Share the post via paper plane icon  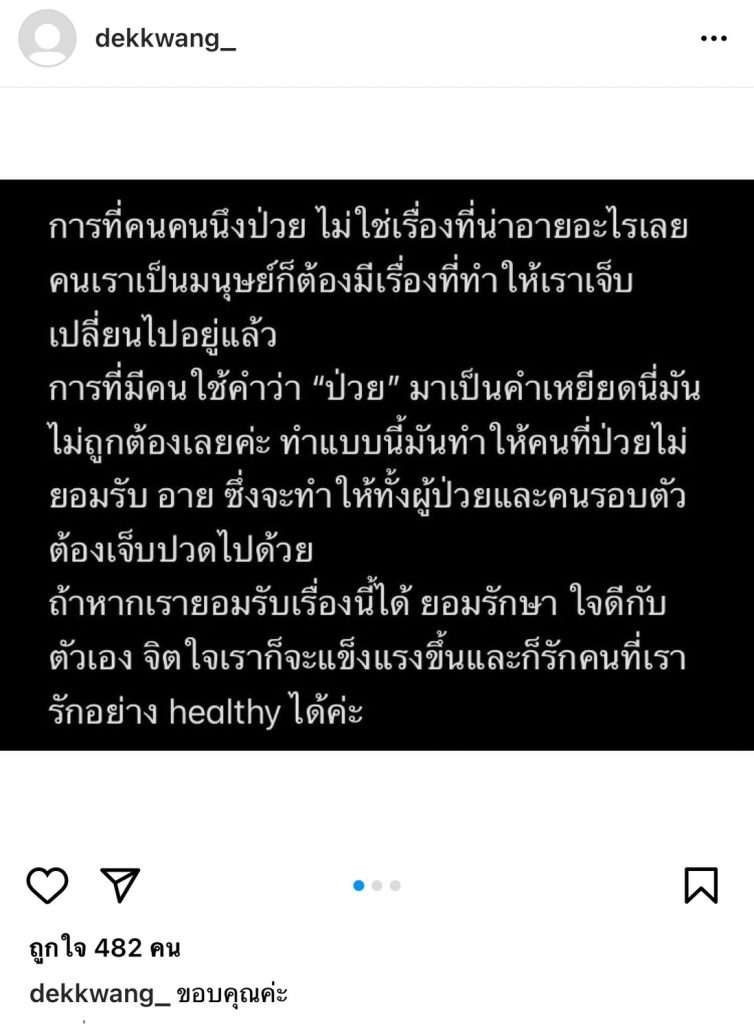click(x=120, y=885)
